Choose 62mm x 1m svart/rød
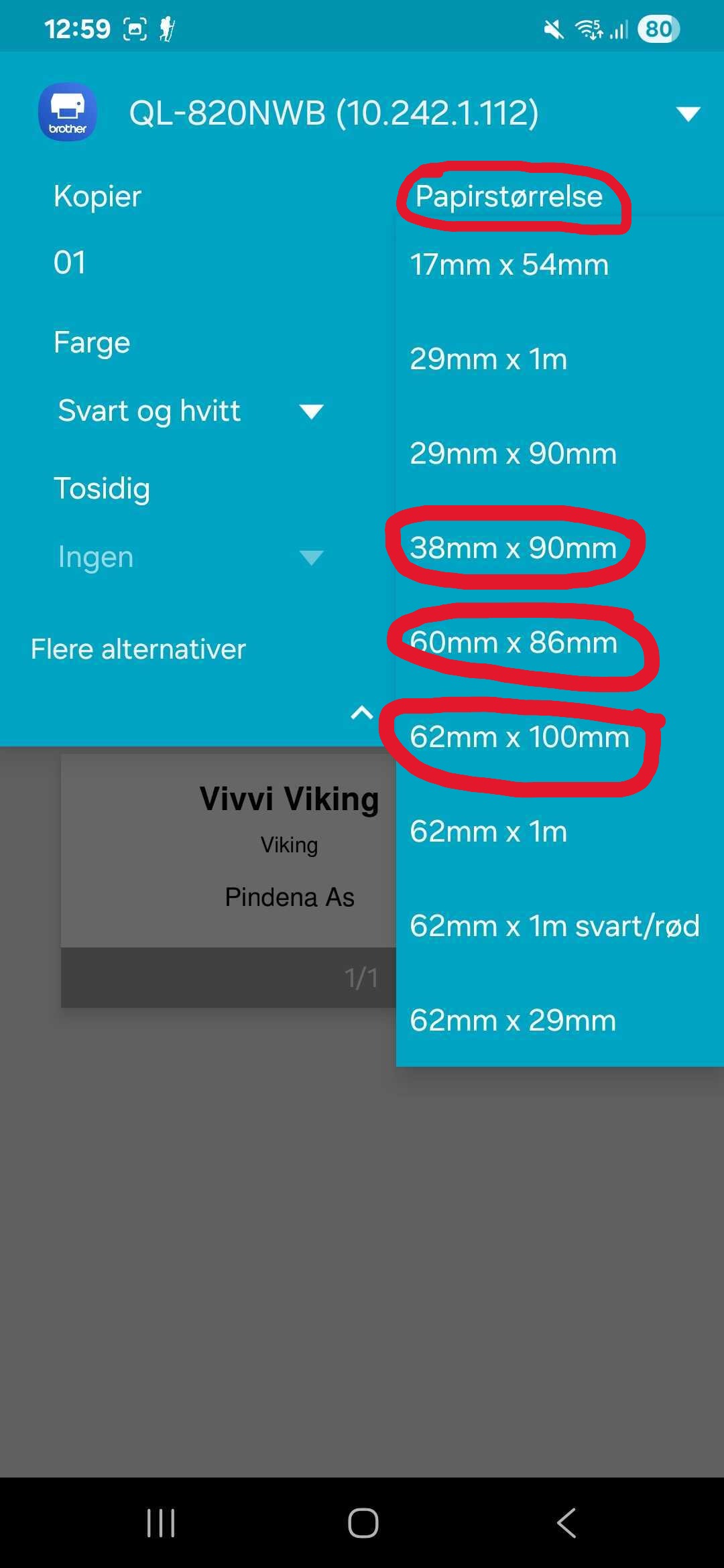Screen dimensions: 724x1568 click(x=560, y=926)
